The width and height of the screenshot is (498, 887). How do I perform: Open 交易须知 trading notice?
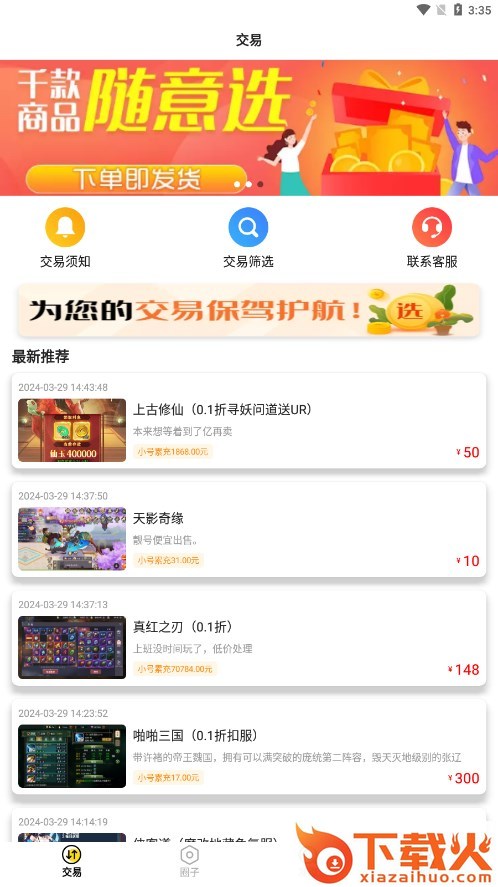pyautogui.click(x=65, y=238)
